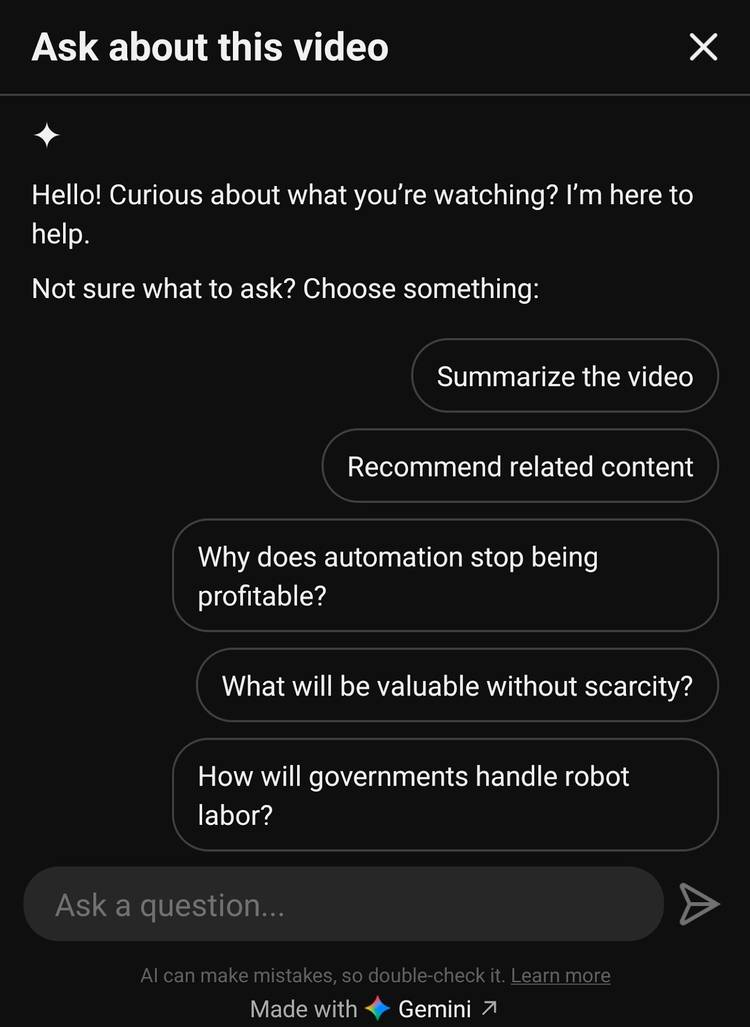This screenshot has height=1027, width=750.
Task: Click the Gemini star logo at the bottom
Action: pos(378,1009)
